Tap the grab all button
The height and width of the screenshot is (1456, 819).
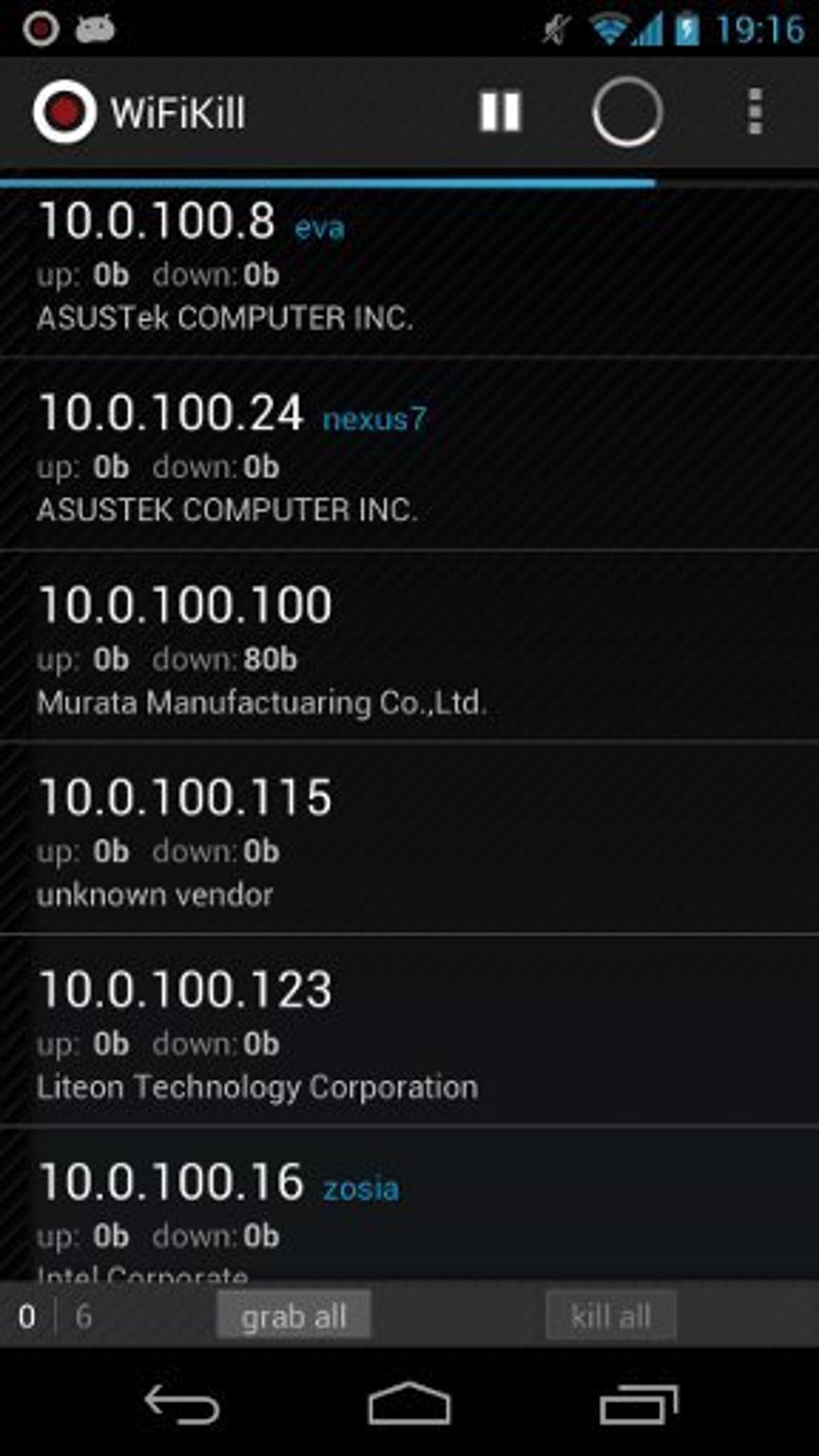[x=293, y=1315]
